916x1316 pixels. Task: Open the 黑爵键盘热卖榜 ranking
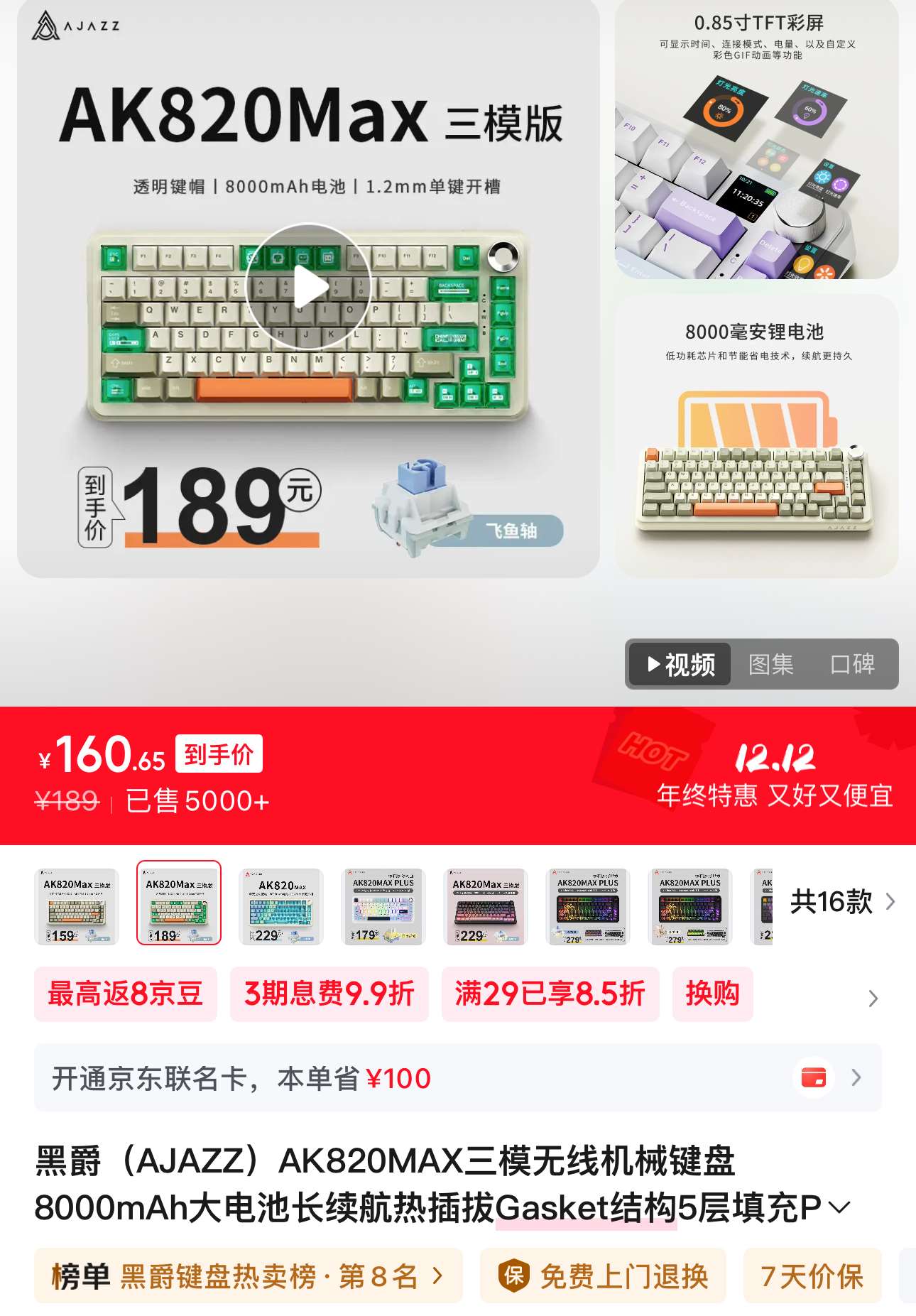click(x=248, y=1276)
